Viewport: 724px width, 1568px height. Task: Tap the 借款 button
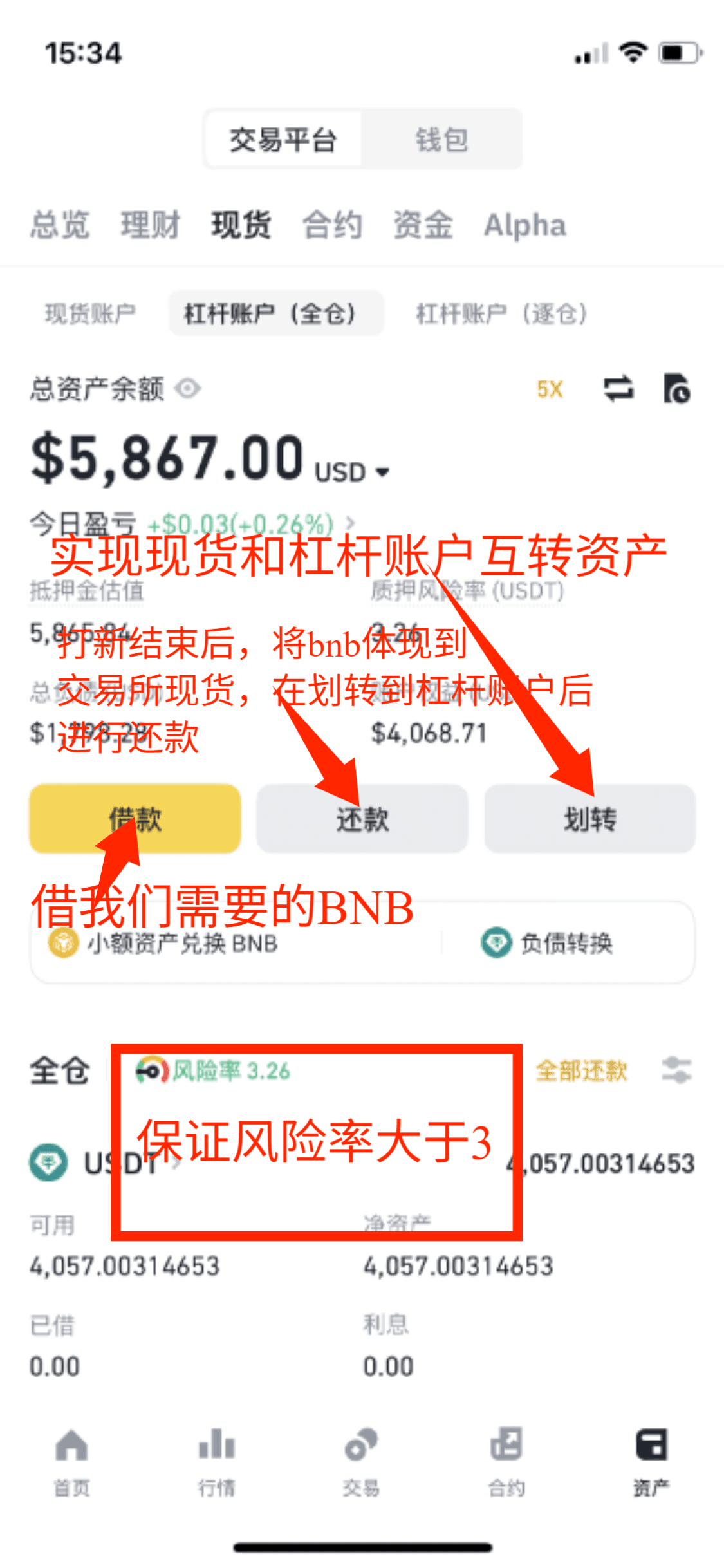pyautogui.click(x=135, y=819)
